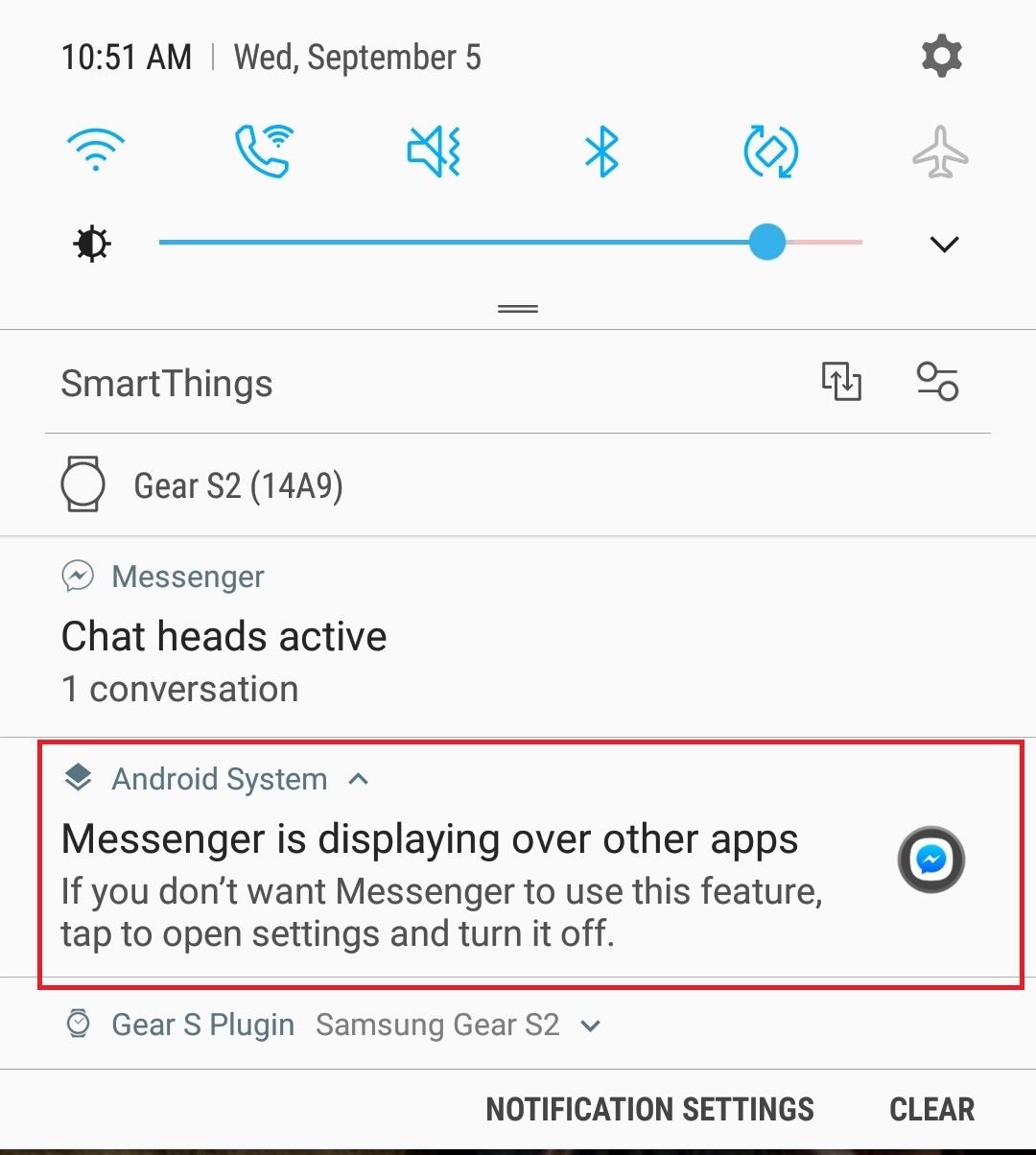
Task: Expand the Gear S Plugin notification
Action: tap(591, 1025)
